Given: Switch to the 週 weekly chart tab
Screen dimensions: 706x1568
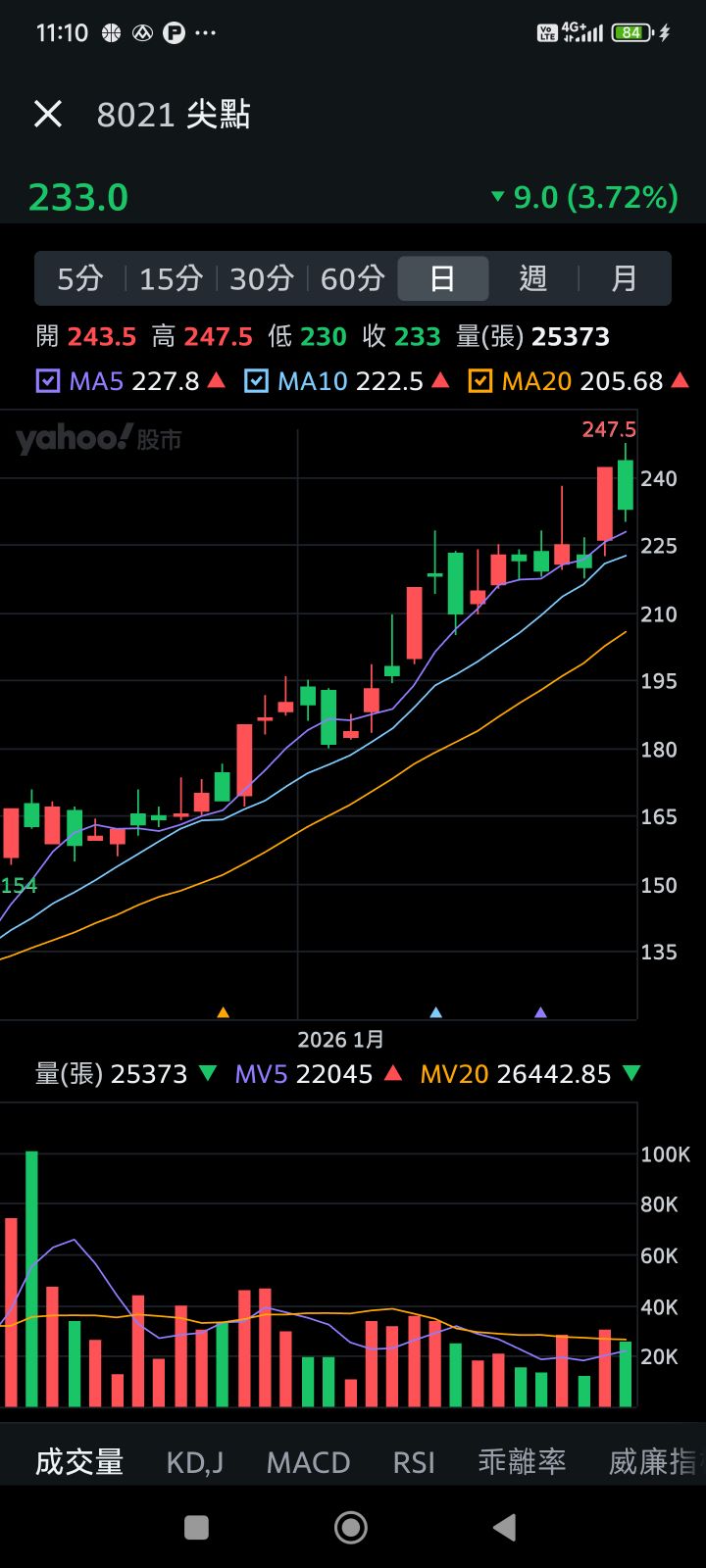Looking at the screenshot, I should point(530,278).
